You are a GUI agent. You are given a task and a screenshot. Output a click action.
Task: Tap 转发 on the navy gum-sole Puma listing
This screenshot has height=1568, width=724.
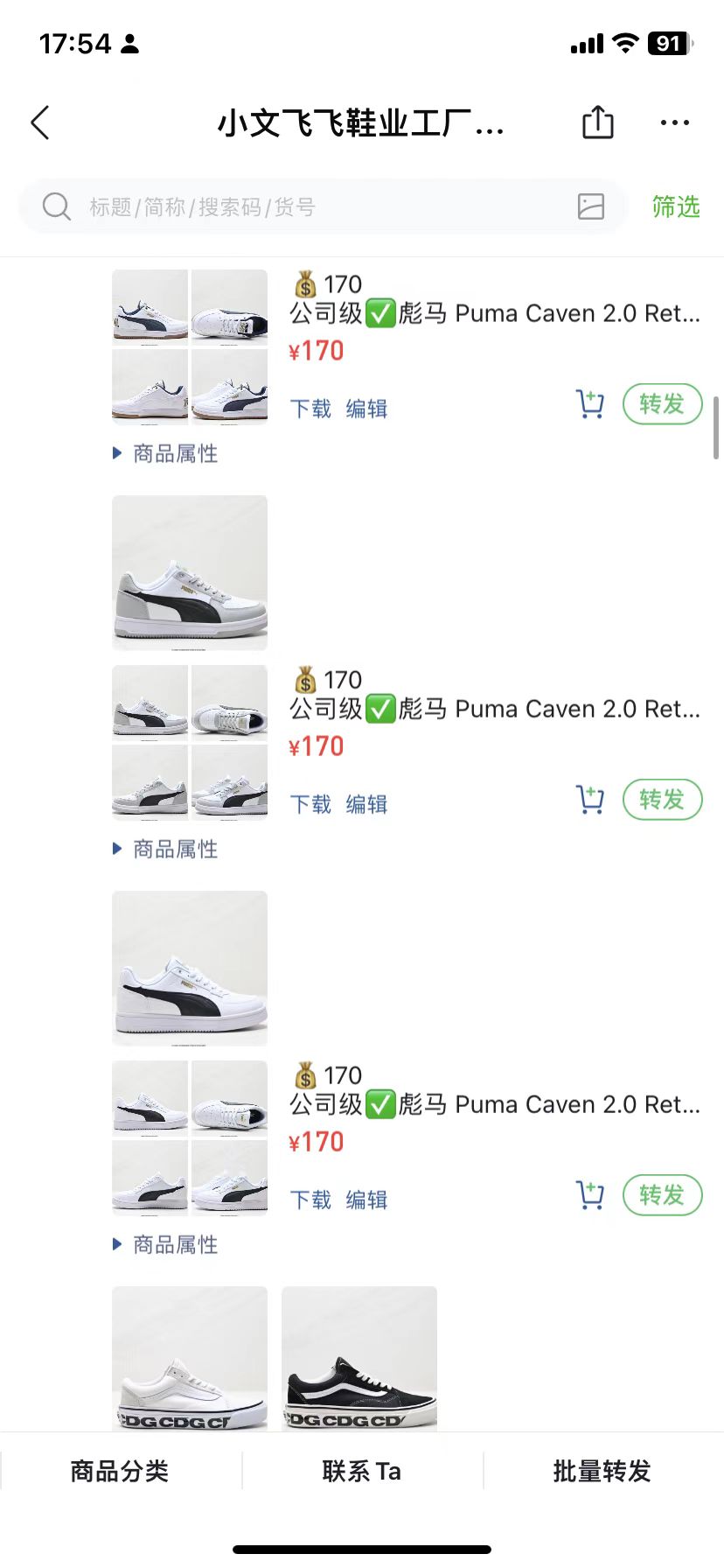pos(662,404)
